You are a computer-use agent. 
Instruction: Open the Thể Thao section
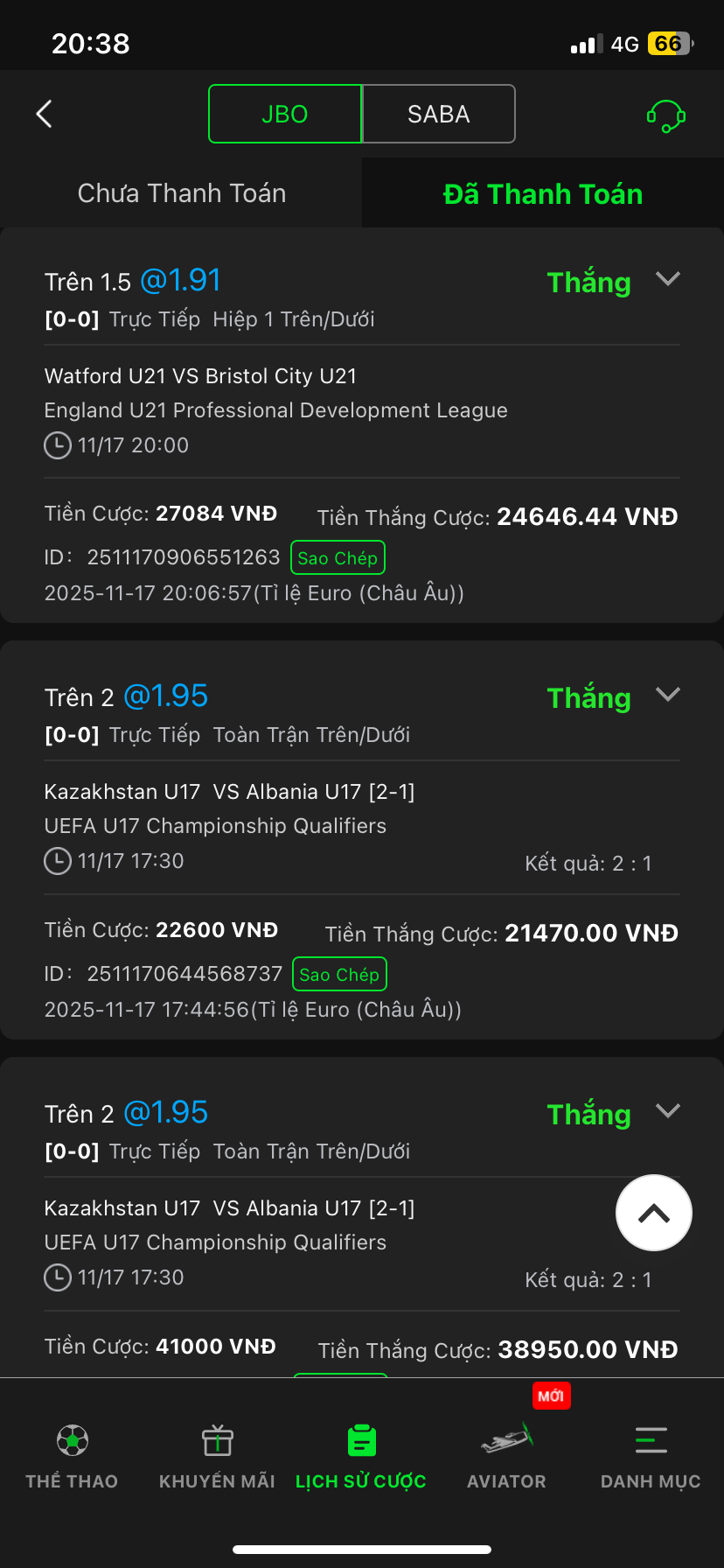(x=72, y=1456)
